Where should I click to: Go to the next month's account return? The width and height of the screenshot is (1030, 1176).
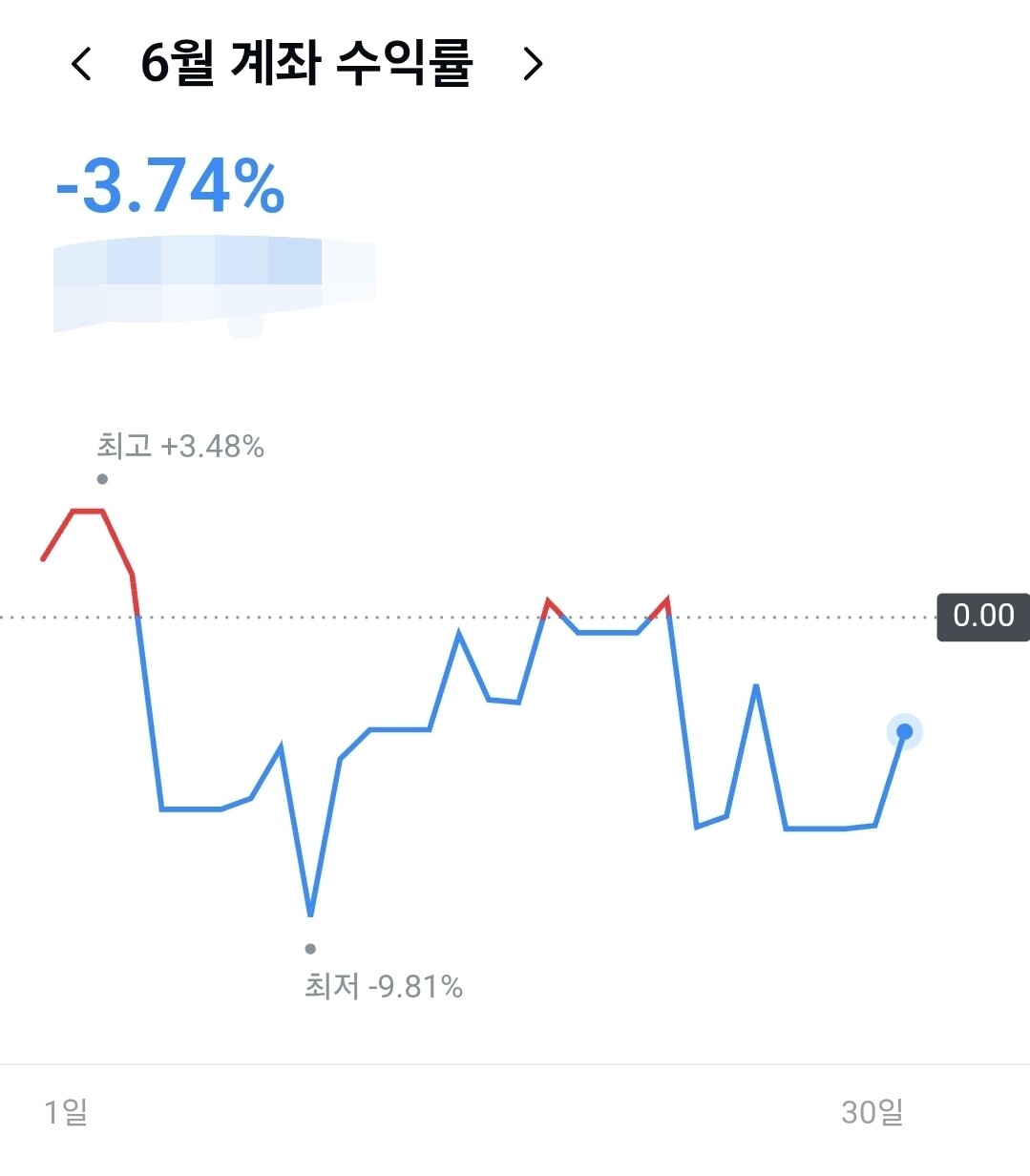(533, 64)
